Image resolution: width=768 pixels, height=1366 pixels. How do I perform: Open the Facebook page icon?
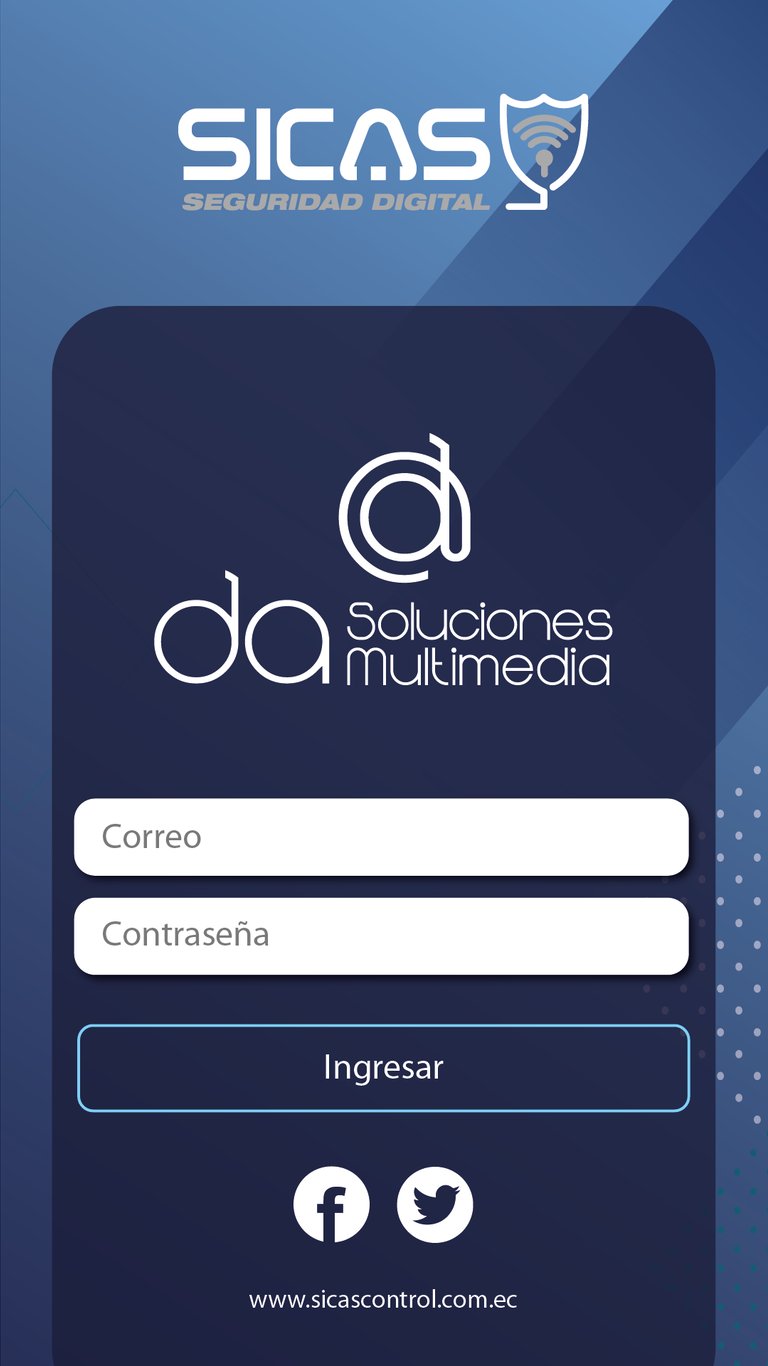[331, 1205]
